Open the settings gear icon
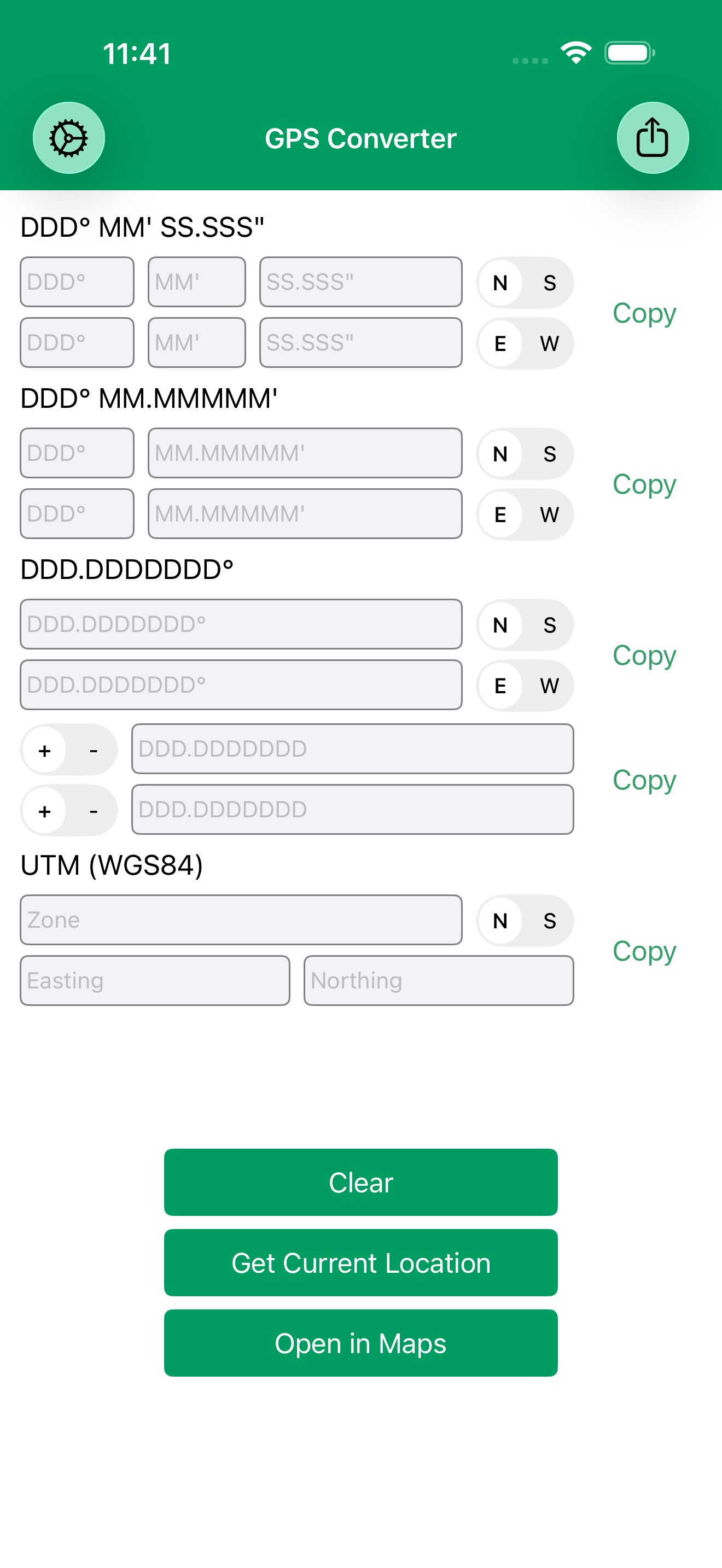Image resolution: width=722 pixels, height=1568 pixels. [68, 138]
